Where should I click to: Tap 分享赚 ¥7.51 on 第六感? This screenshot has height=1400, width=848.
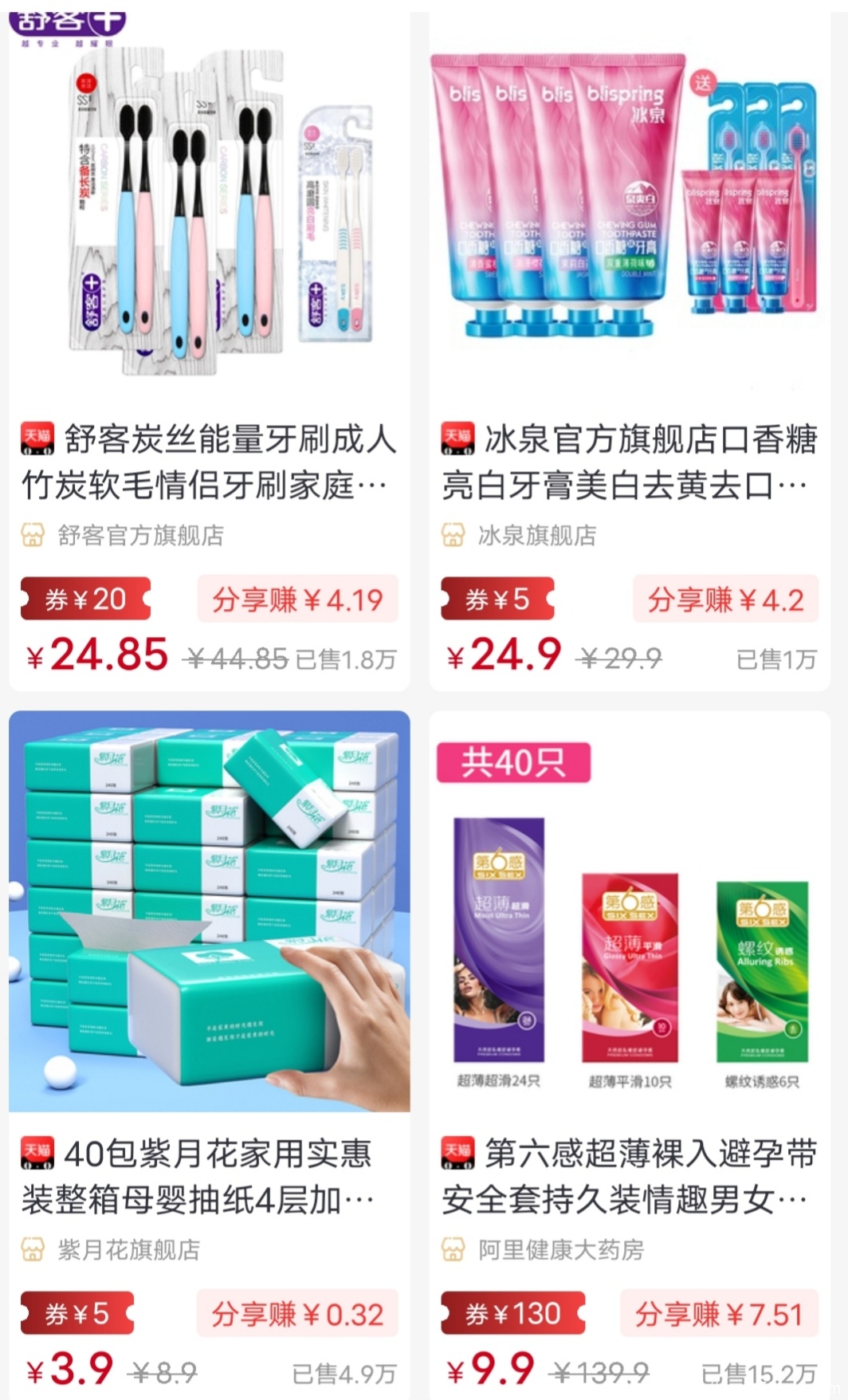coord(719,1314)
